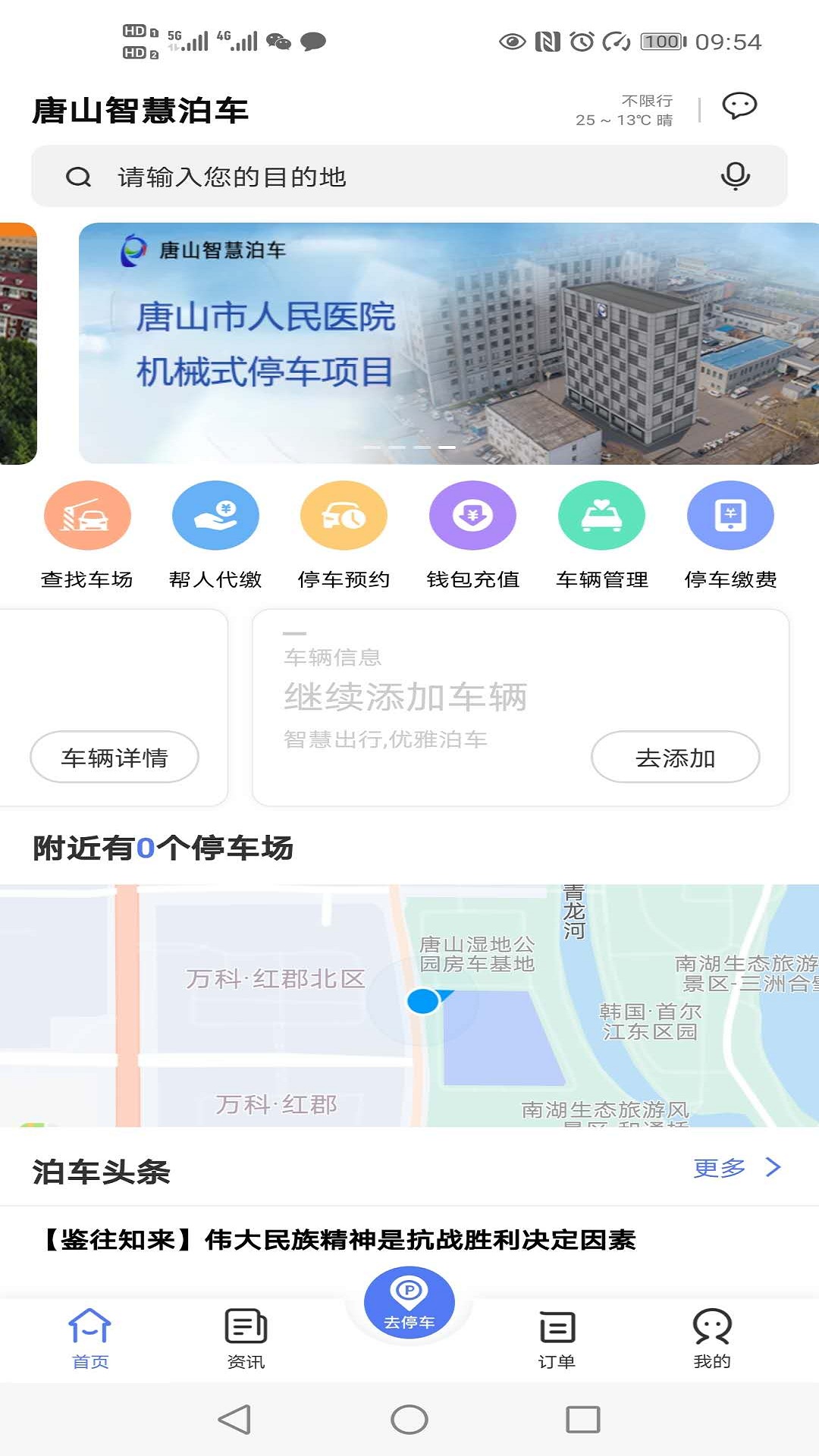Viewport: 819px width, 1456px height.
Task: Open the message chat bubble icon
Action: (x=740, y=108)
